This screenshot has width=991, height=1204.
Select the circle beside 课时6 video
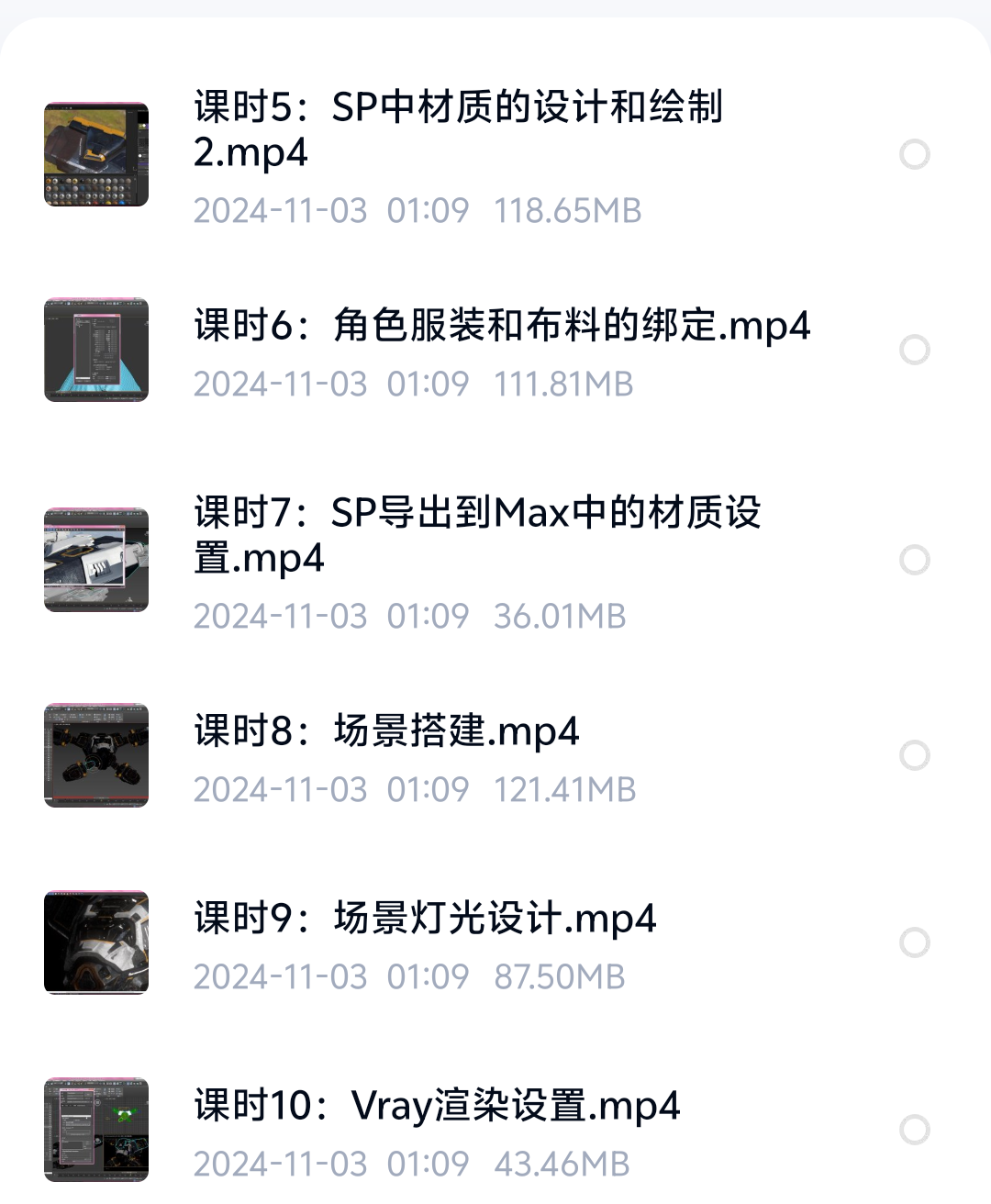point(915,350)
